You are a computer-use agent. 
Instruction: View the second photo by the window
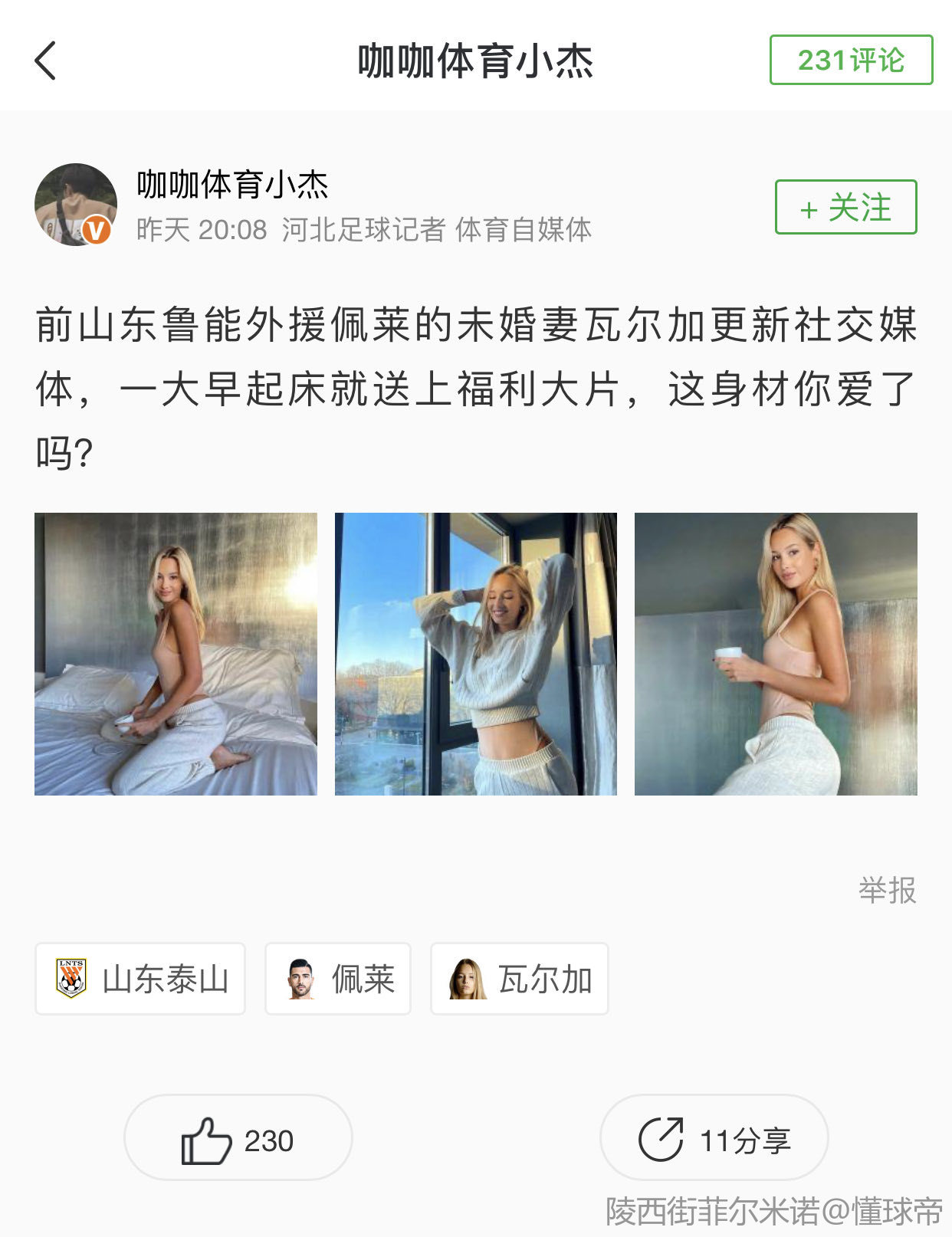[x=475, y=654]
